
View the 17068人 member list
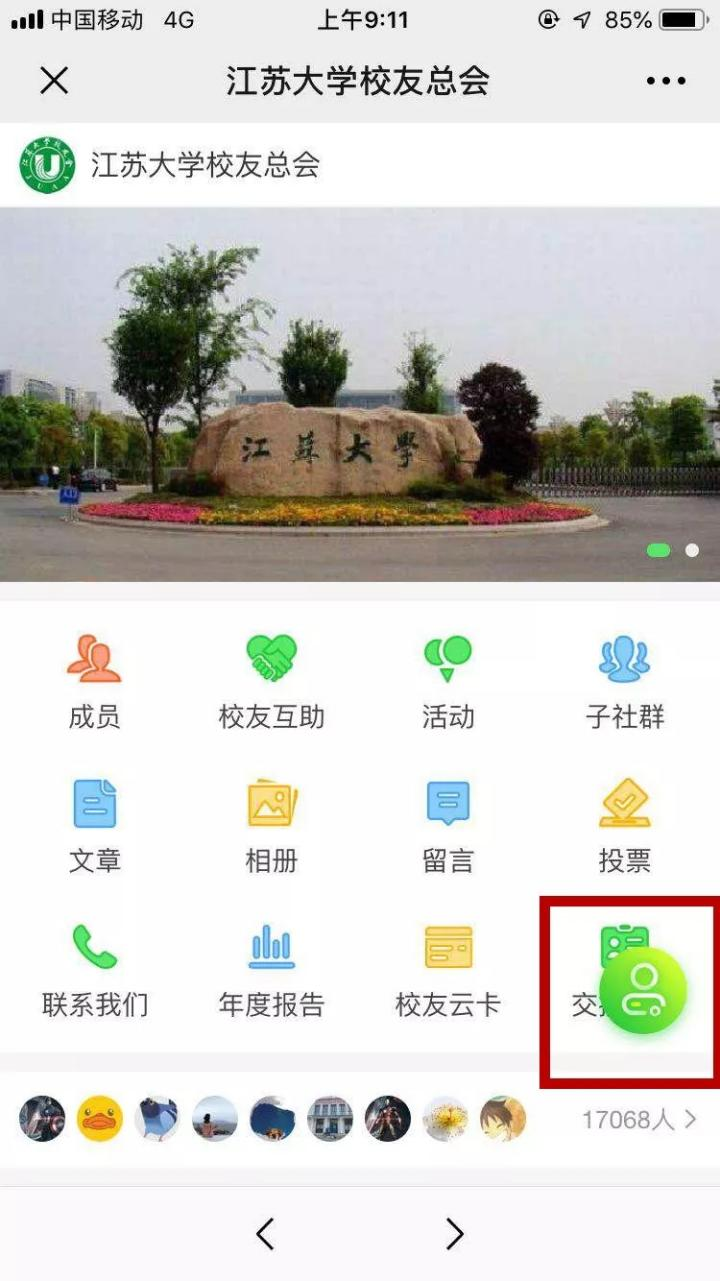[x=638, y=1120]
